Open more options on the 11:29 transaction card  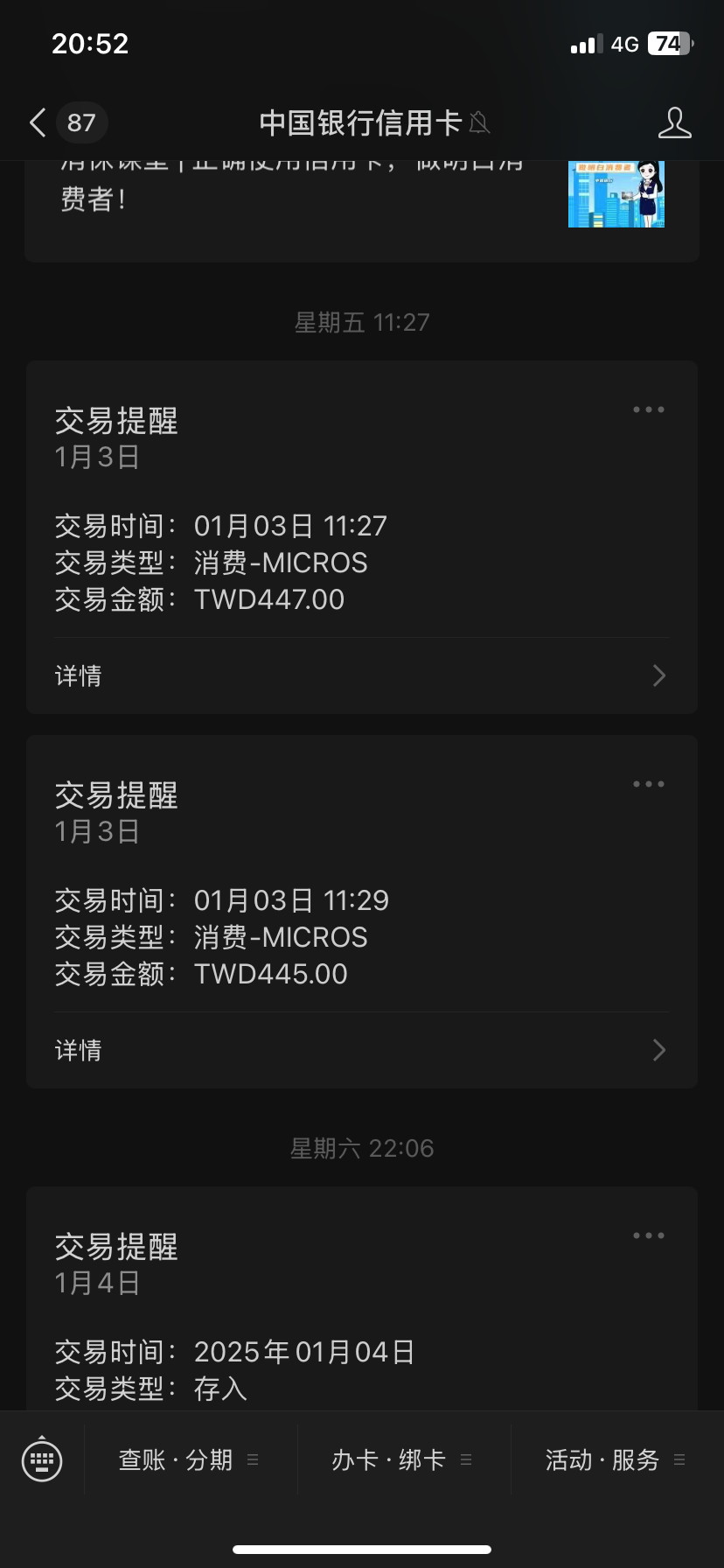pyautogui.click(x=648, y=784)
